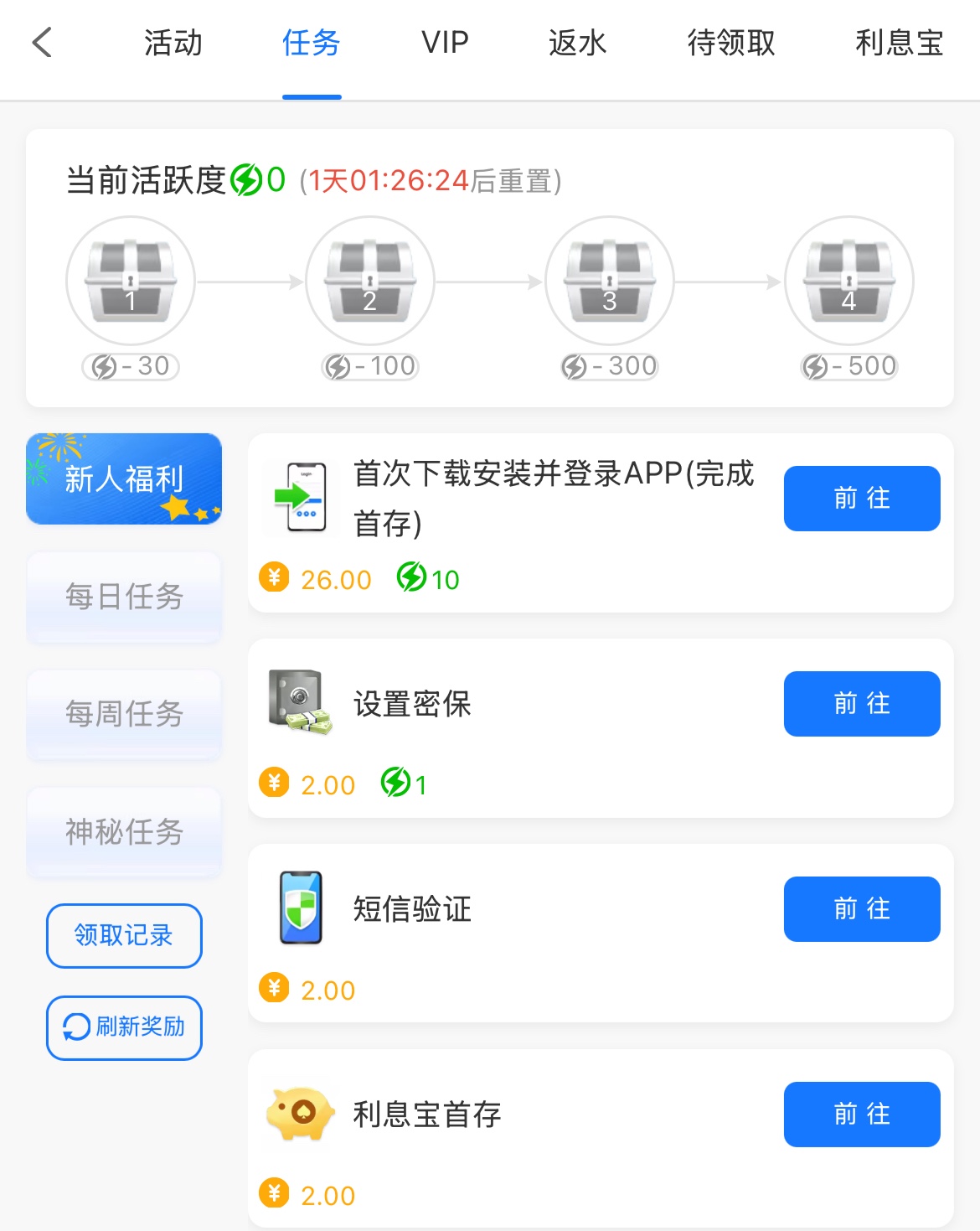The image size is (980, 1231).
Task: Open treasure chest 4 for 500 activity
Action: point(849,281)
